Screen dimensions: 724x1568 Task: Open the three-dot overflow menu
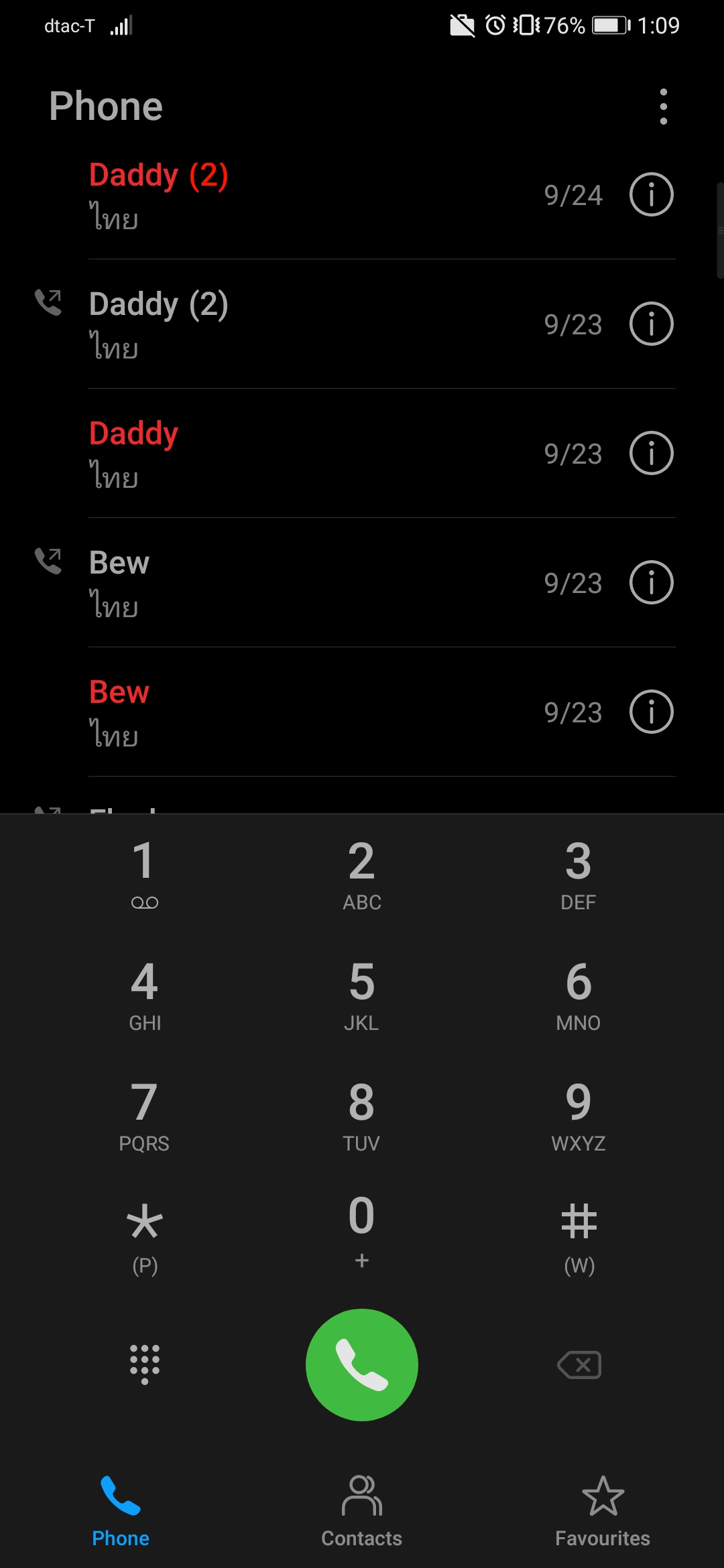pos(663,107)
